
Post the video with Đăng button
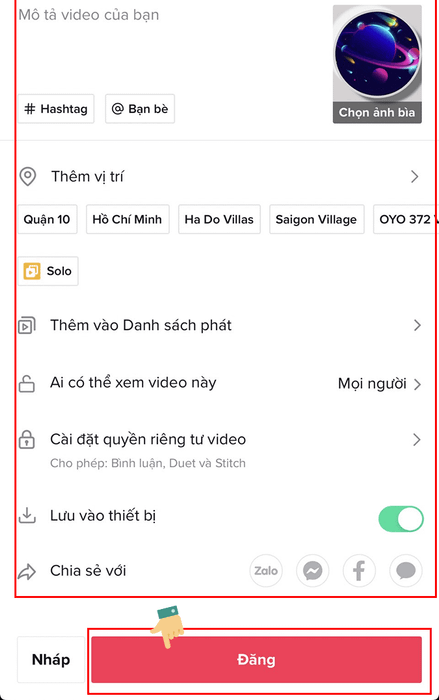coord(256,659)
